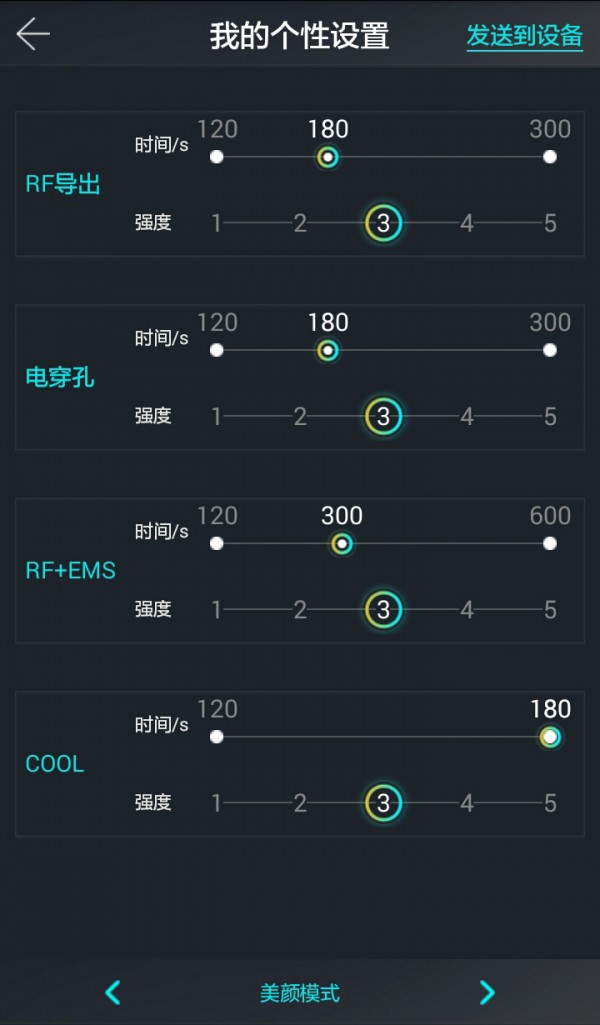This screenshot has width=600, height=1025.
Task: Set RF导出 time to 300 seconds
Action: pos(549,157)
